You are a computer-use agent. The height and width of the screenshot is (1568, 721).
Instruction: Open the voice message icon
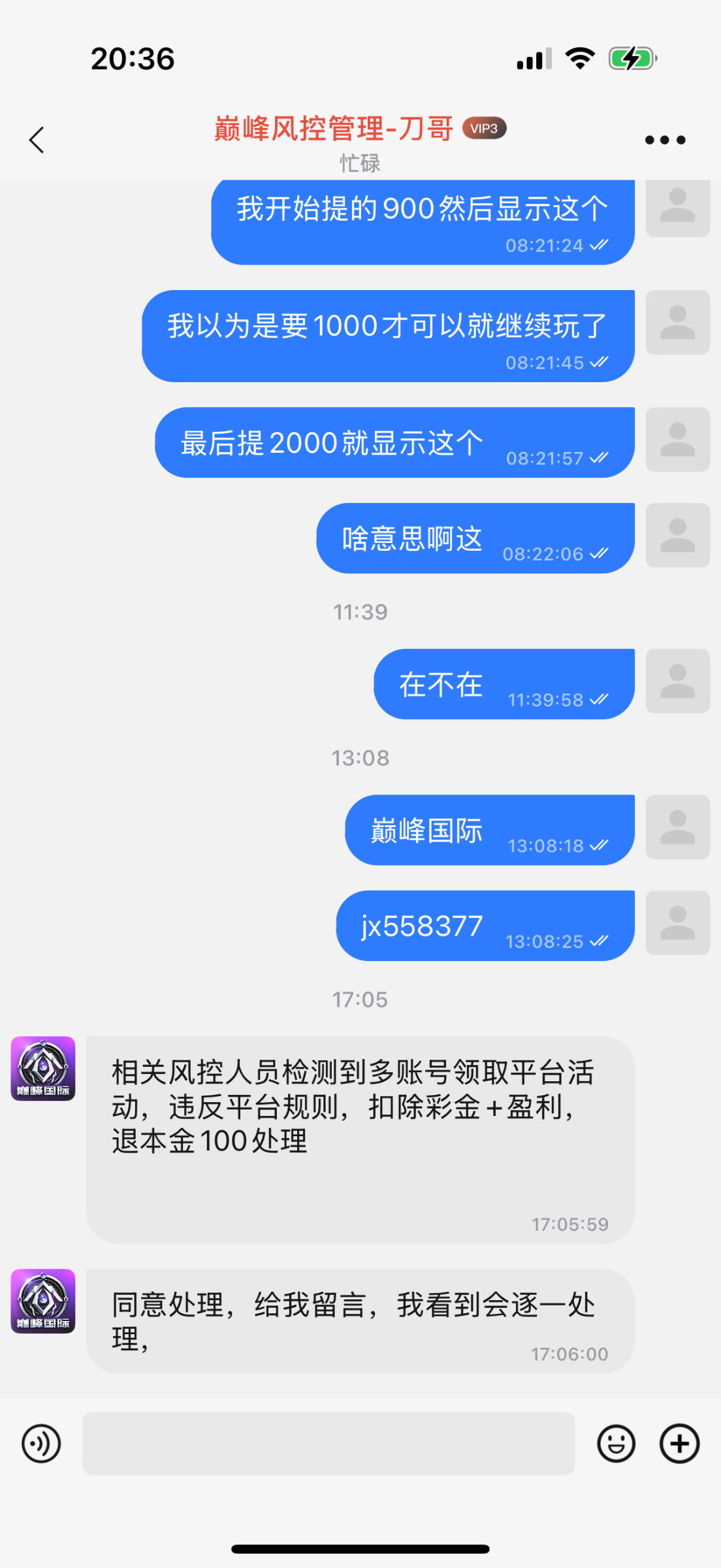[40, 1445]
